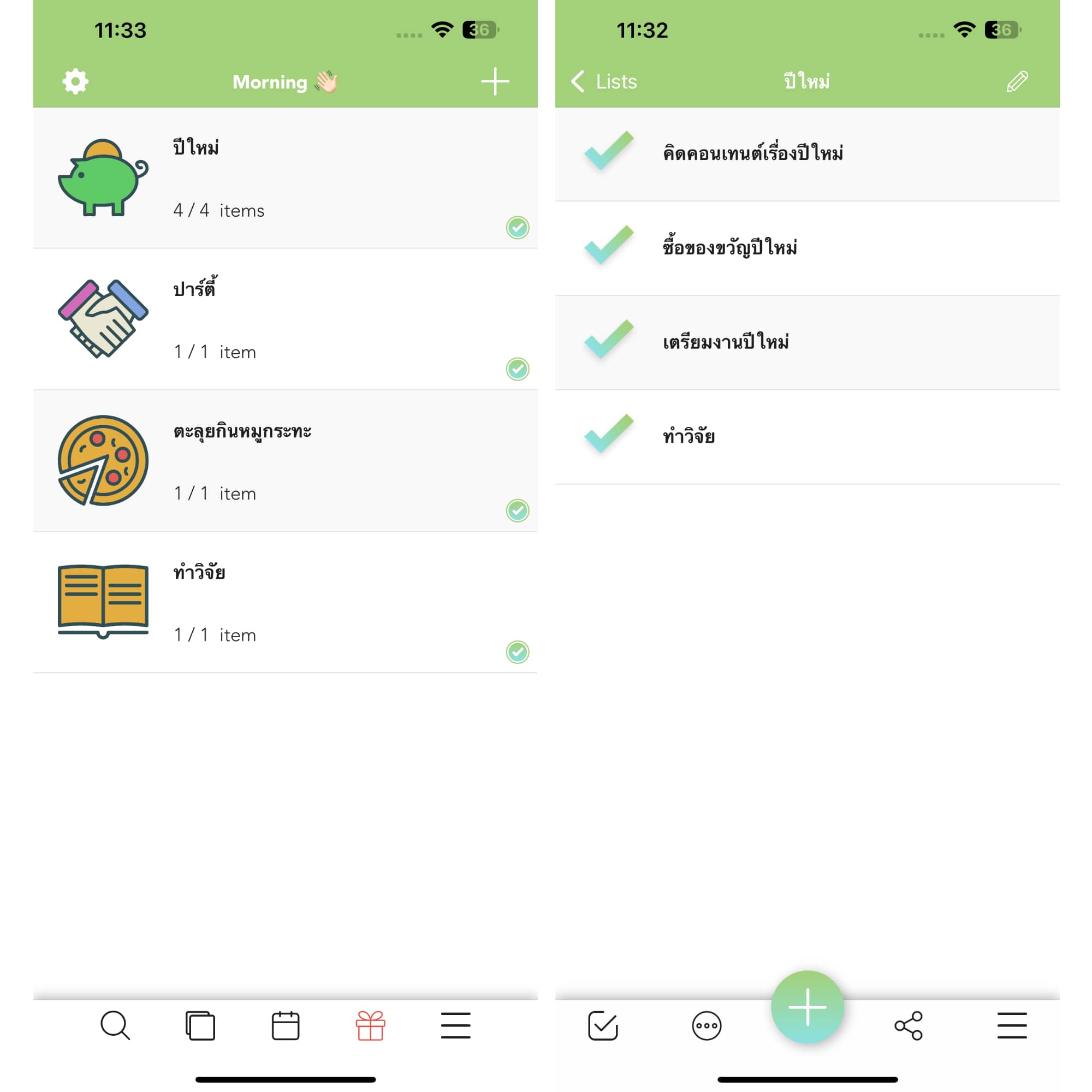Edit the list with pencil icon
Image resolution: width=1092 pixels, height=1092 pixels.
pos(1017,82)
